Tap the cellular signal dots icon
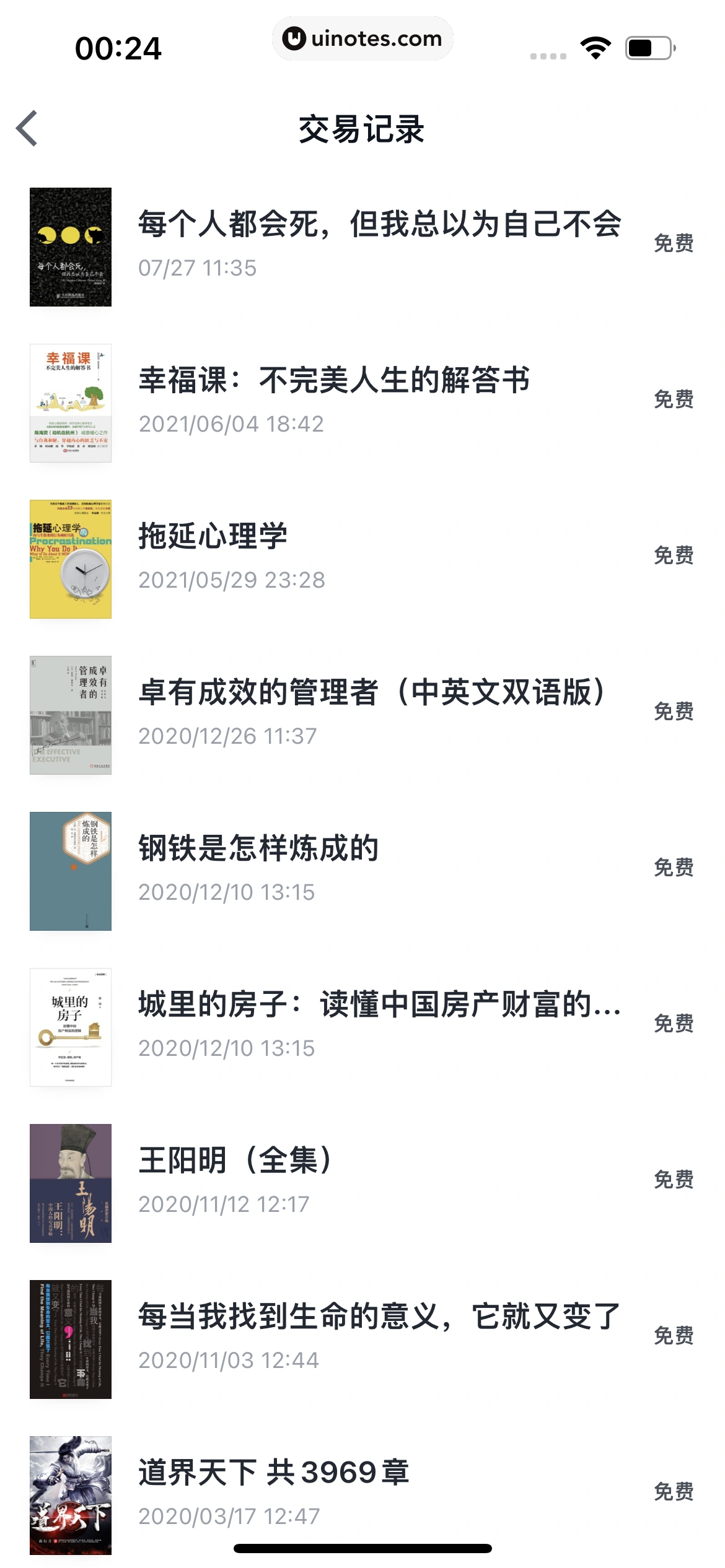This screenshot has height=1568, width=725. pos(549,54)
